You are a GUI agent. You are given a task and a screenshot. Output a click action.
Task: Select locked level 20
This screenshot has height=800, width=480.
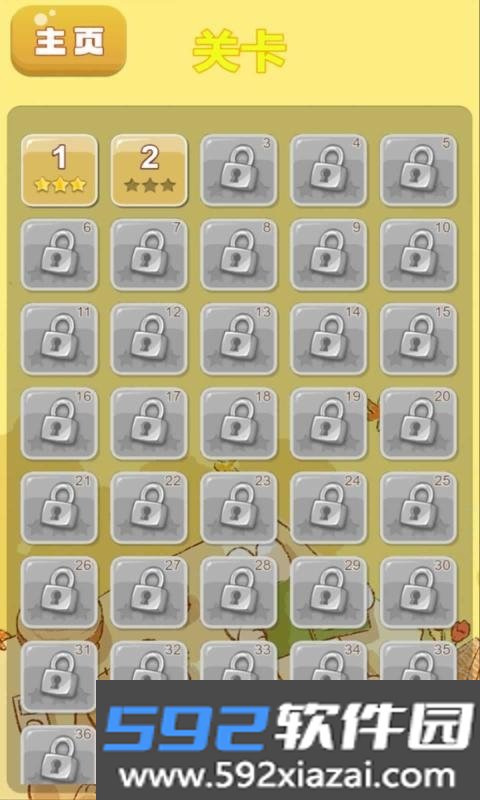[418, 423]
